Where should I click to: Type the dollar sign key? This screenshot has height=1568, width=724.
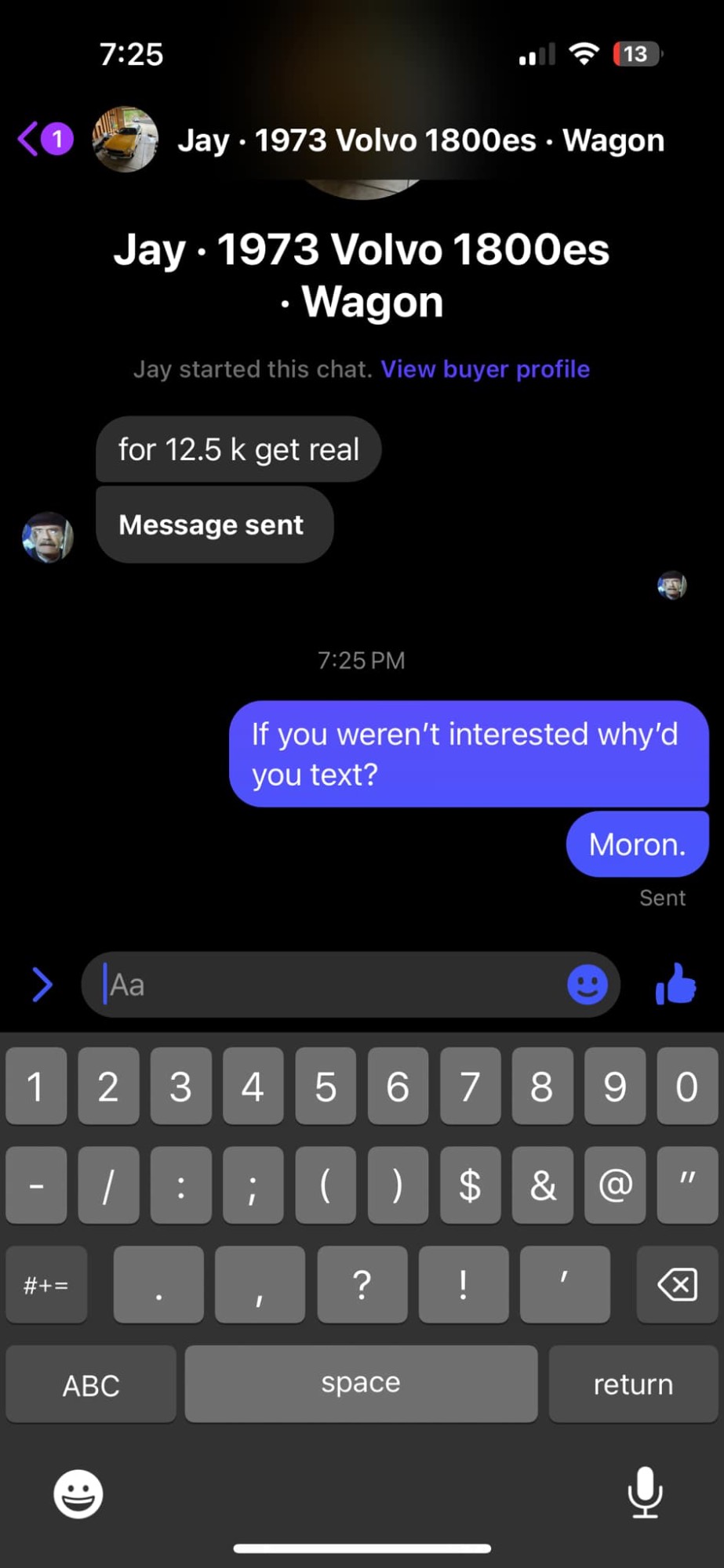(470, 1185)
